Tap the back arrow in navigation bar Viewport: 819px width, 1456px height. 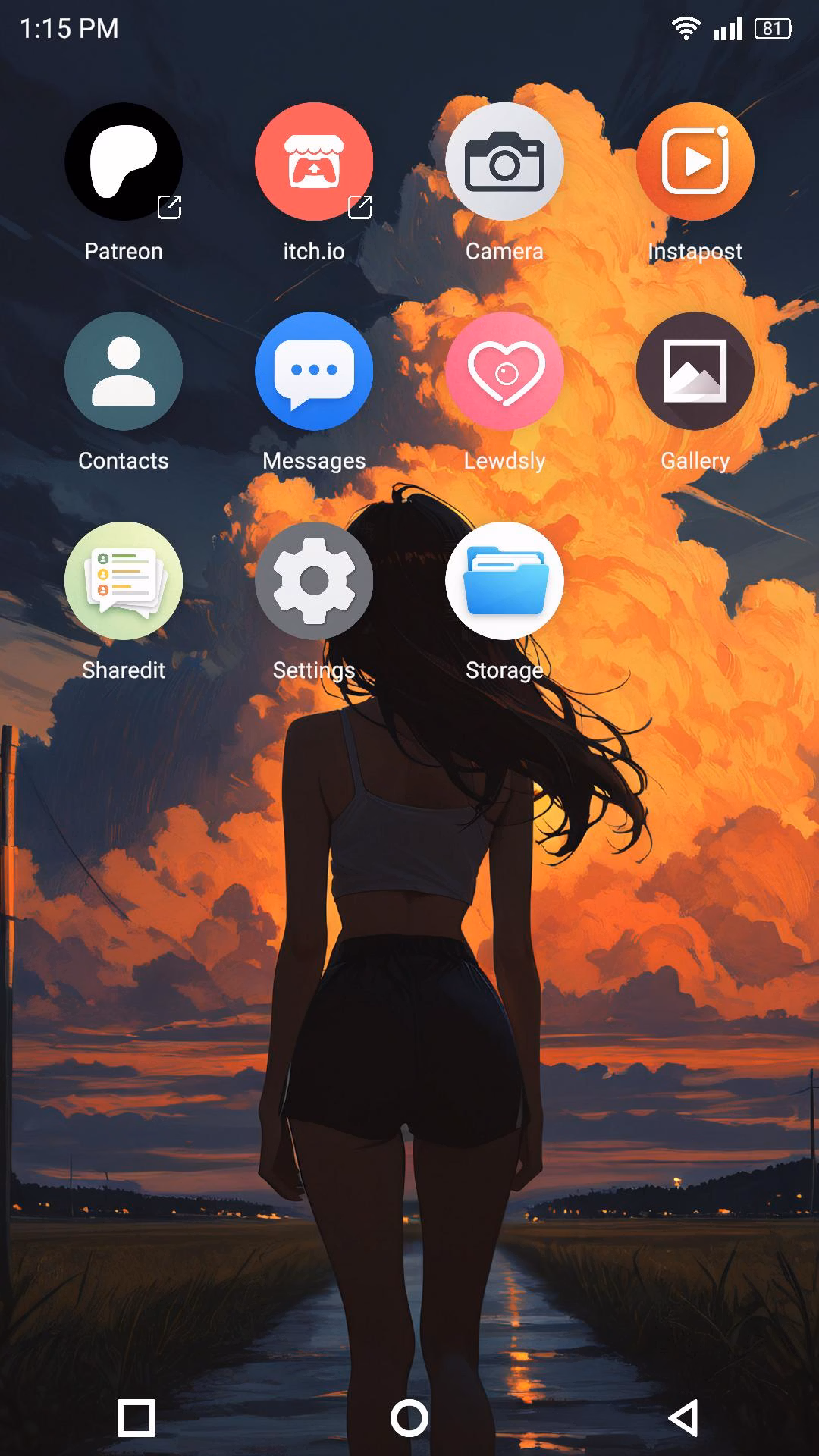click(x=683, y=1418)
